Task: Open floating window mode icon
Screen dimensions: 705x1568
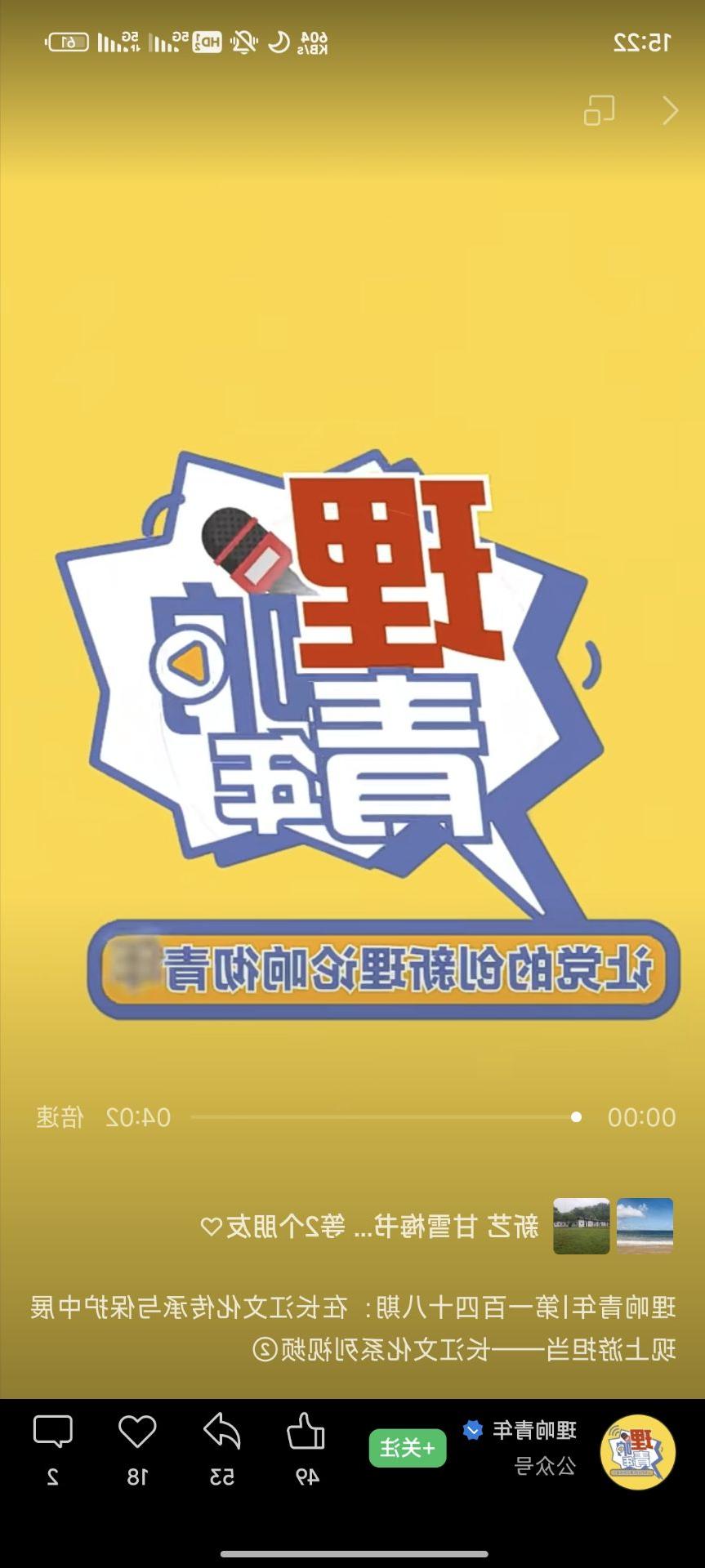Action: 599,111
